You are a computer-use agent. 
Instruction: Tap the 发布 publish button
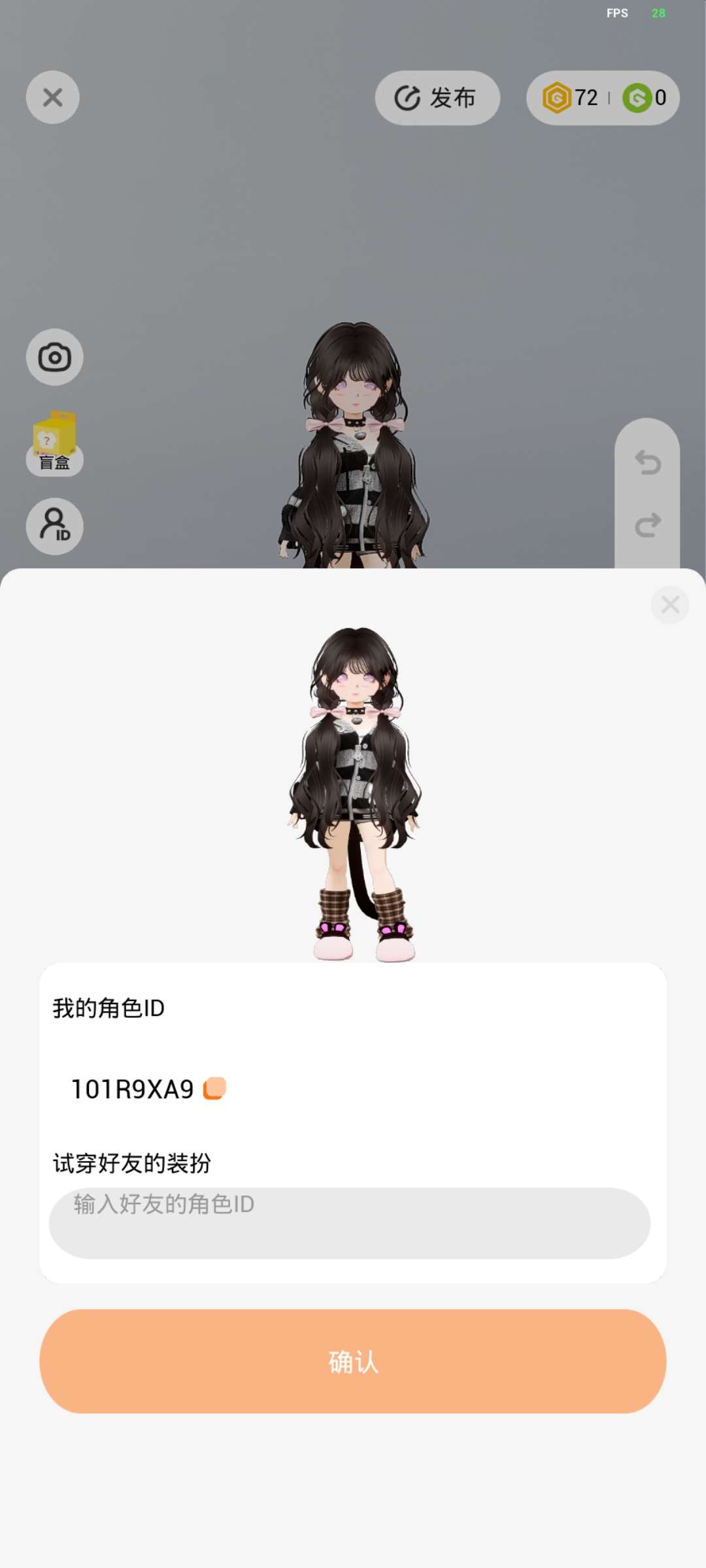(437, 98)
